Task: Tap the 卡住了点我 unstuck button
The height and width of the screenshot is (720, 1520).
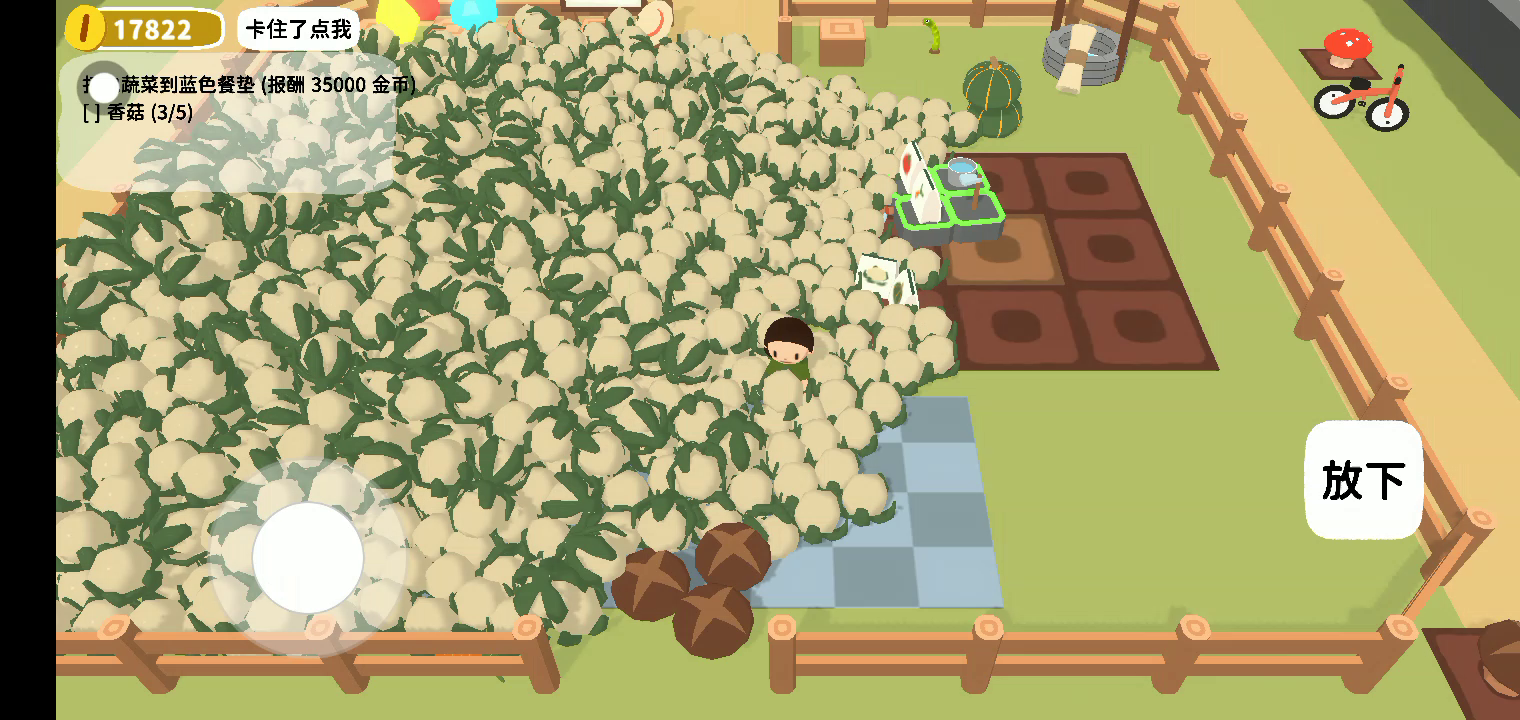Action: 299,29
